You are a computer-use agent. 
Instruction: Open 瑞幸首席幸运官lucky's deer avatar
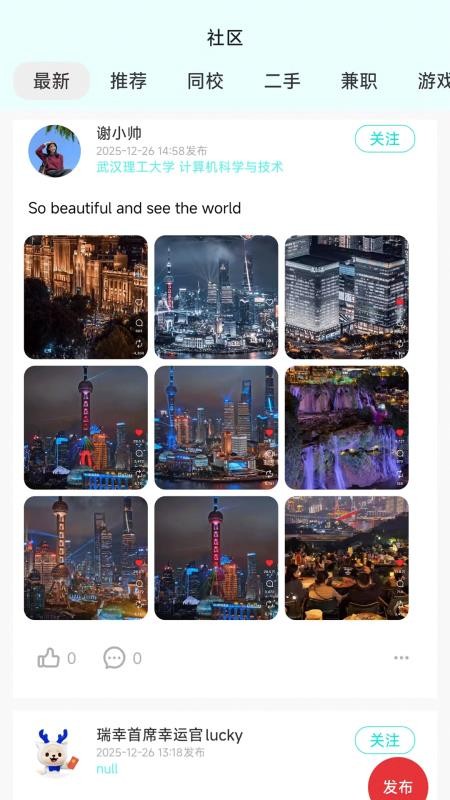(55, 752)
